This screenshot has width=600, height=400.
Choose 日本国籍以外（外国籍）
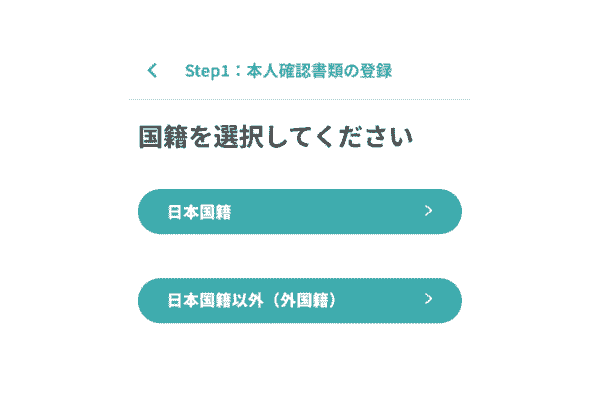tap(299, 300)
